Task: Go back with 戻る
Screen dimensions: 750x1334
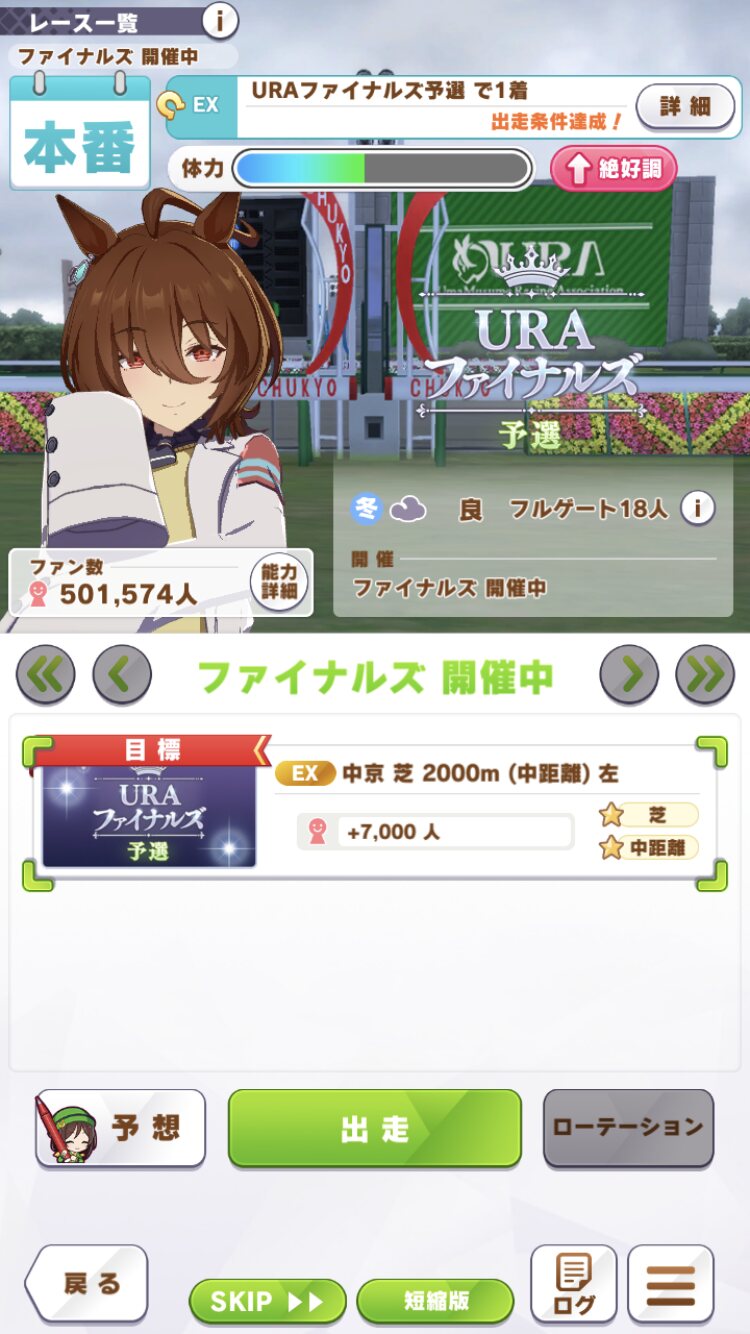Action: click(88, 1284)
